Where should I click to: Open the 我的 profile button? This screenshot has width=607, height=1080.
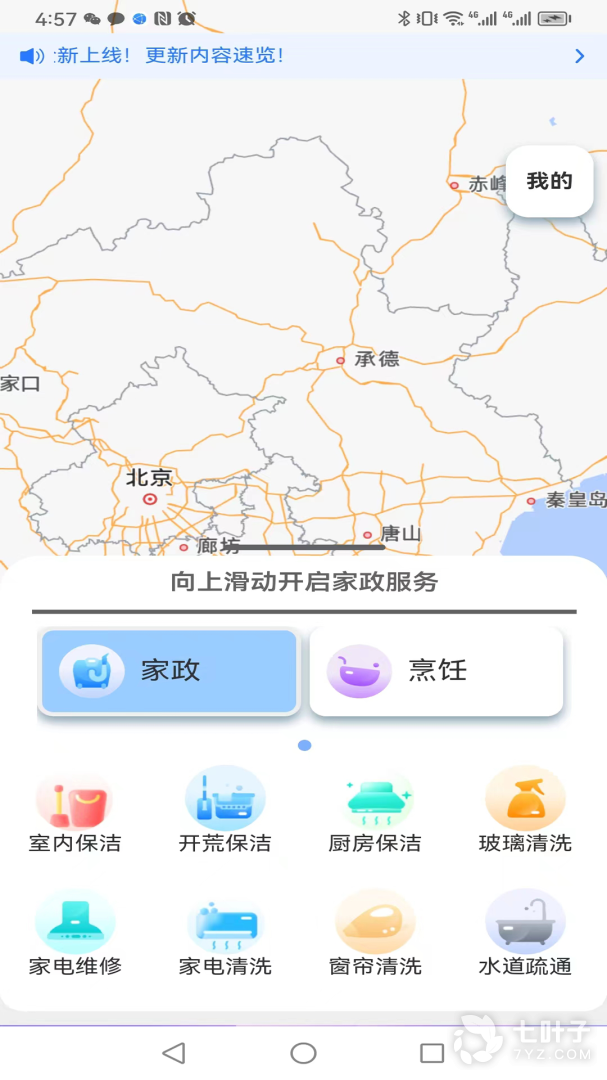549,182
